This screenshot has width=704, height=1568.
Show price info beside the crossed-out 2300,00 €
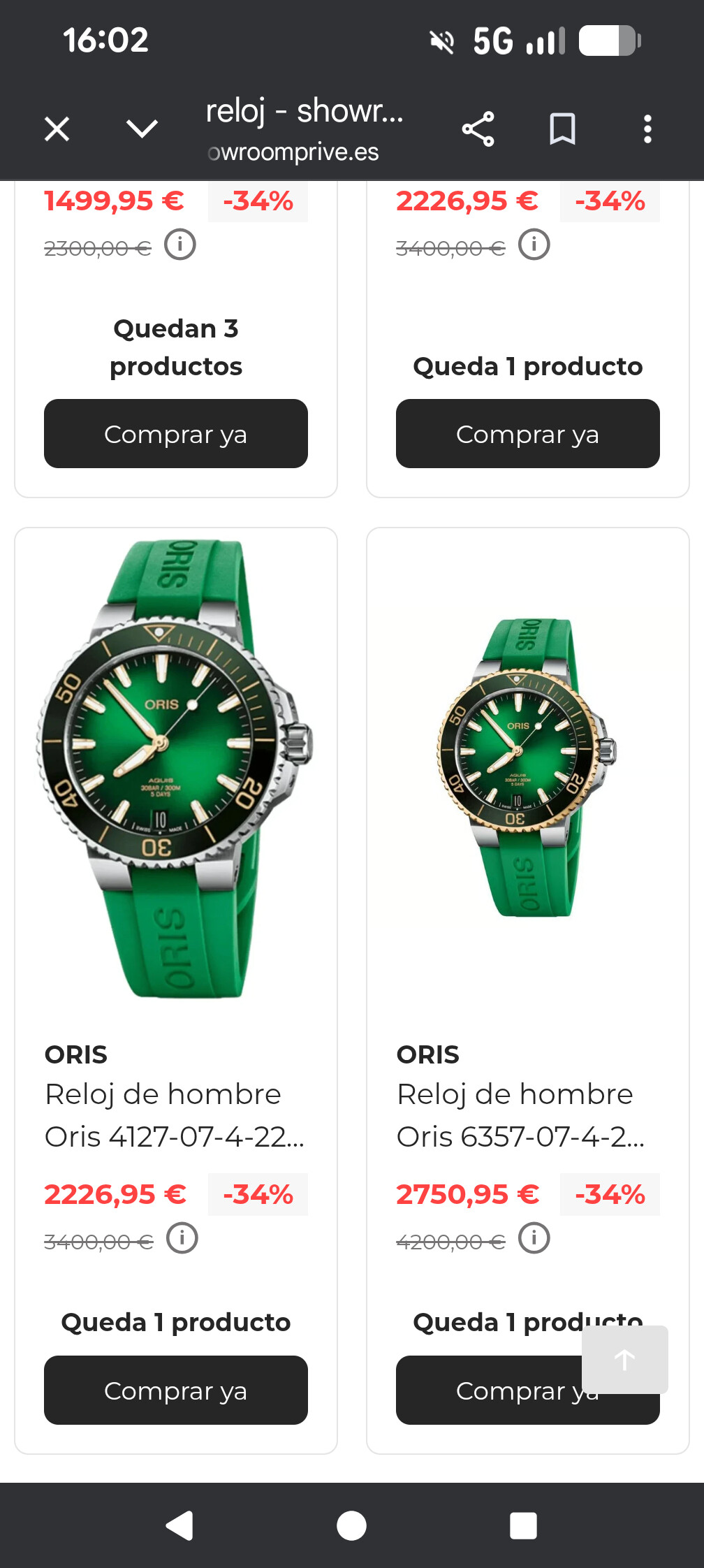pyautogui.click(x=180, y=245)
